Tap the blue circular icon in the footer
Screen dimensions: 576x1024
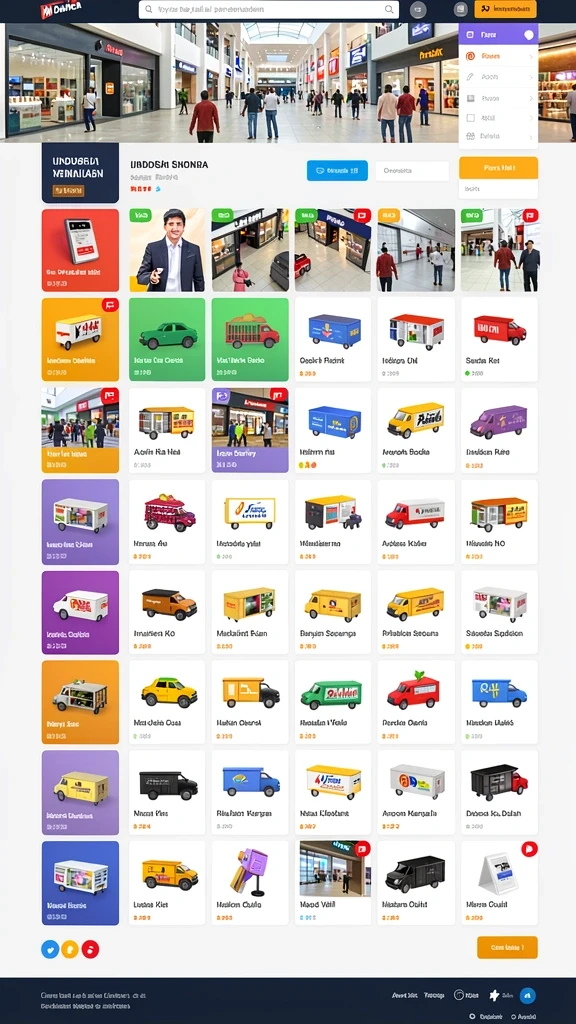point(528,995)
